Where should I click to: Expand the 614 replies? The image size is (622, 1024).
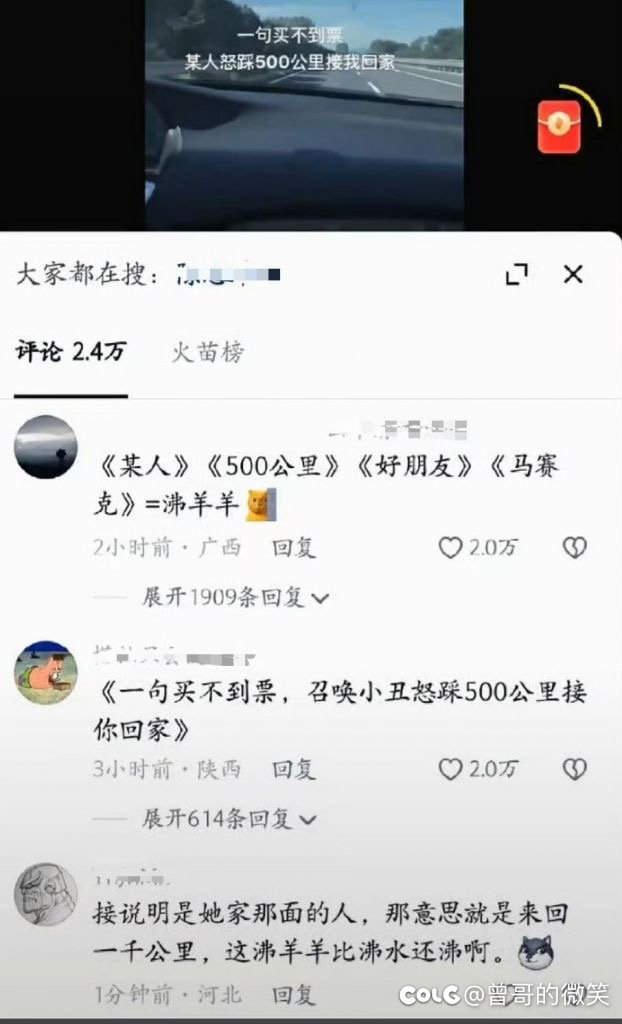[229, 819]
